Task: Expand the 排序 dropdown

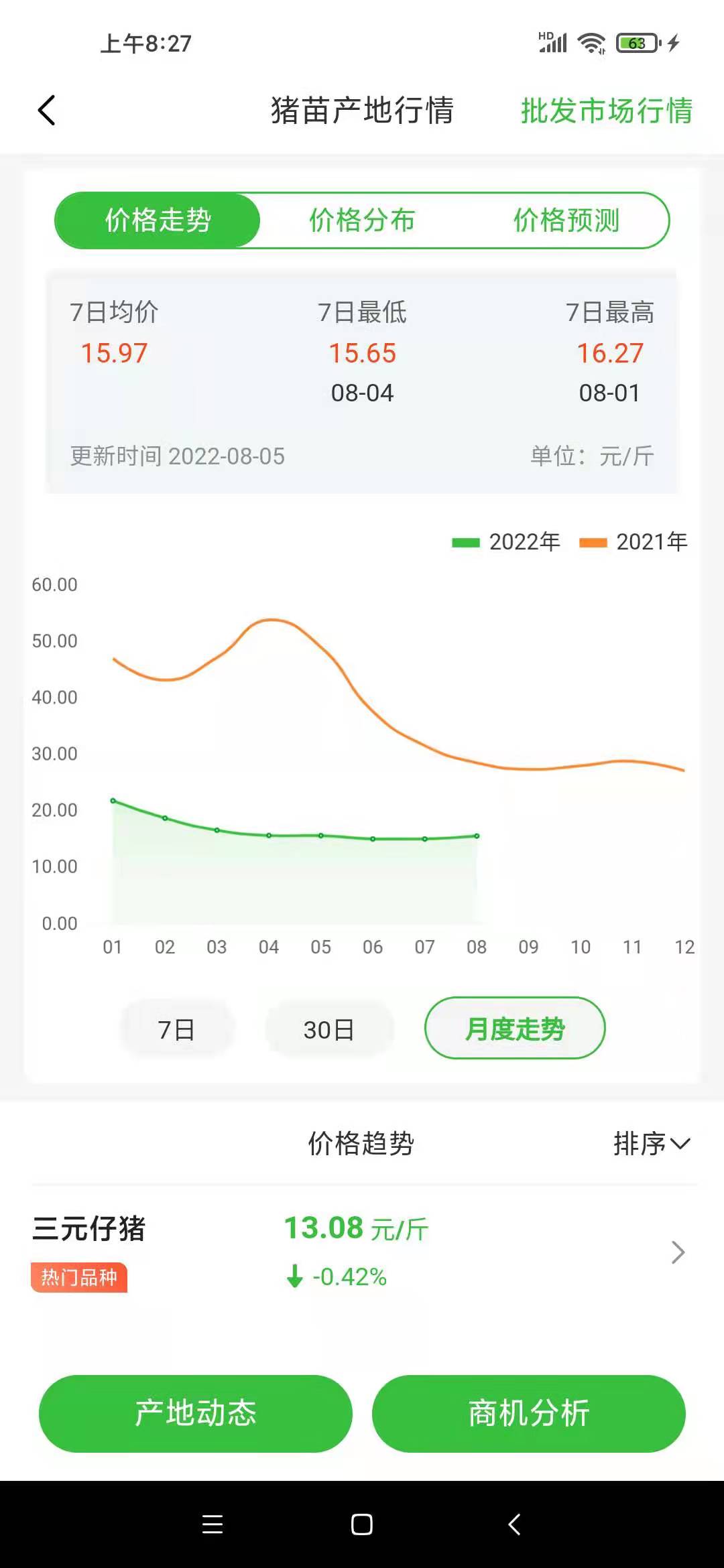Action: [x=651, y=1143]
